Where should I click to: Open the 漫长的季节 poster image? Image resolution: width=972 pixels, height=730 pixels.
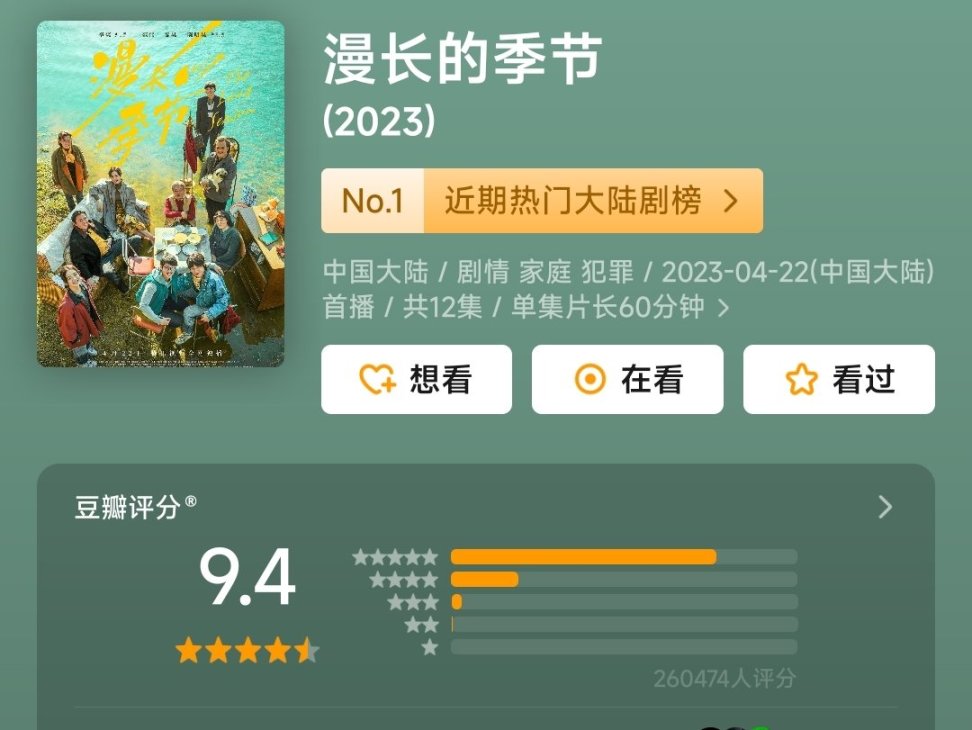(x=161, y=194)
